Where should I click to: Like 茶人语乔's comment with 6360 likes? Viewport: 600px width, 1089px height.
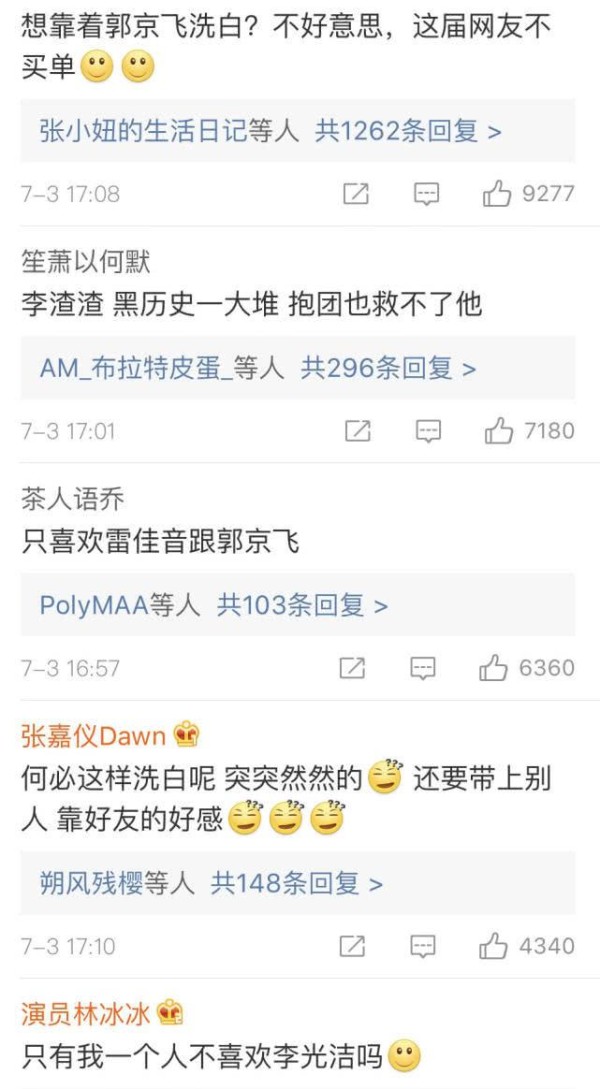coord(494,668)
